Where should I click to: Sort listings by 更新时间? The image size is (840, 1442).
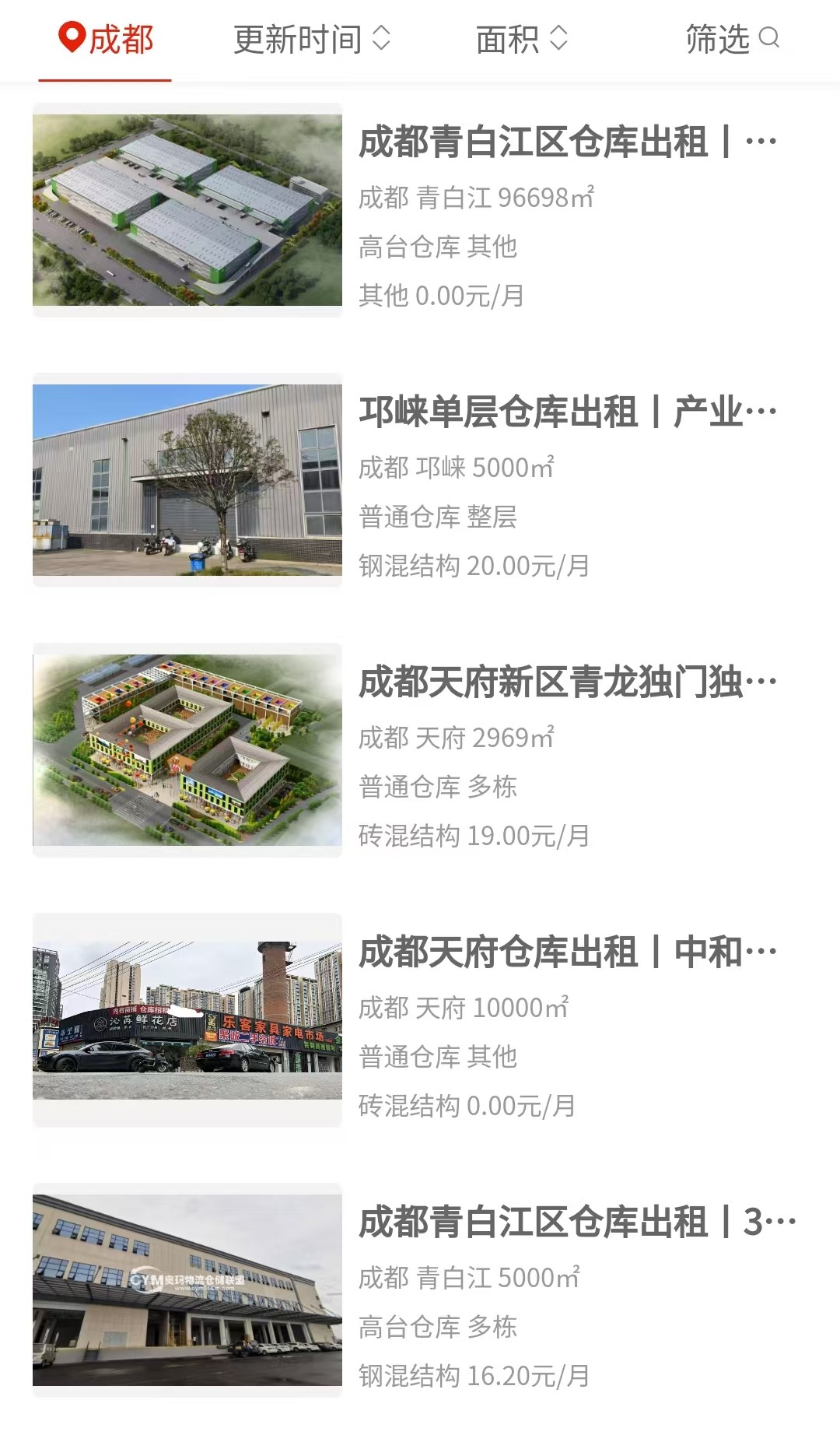pyautogui.click(x=312, y=39)
